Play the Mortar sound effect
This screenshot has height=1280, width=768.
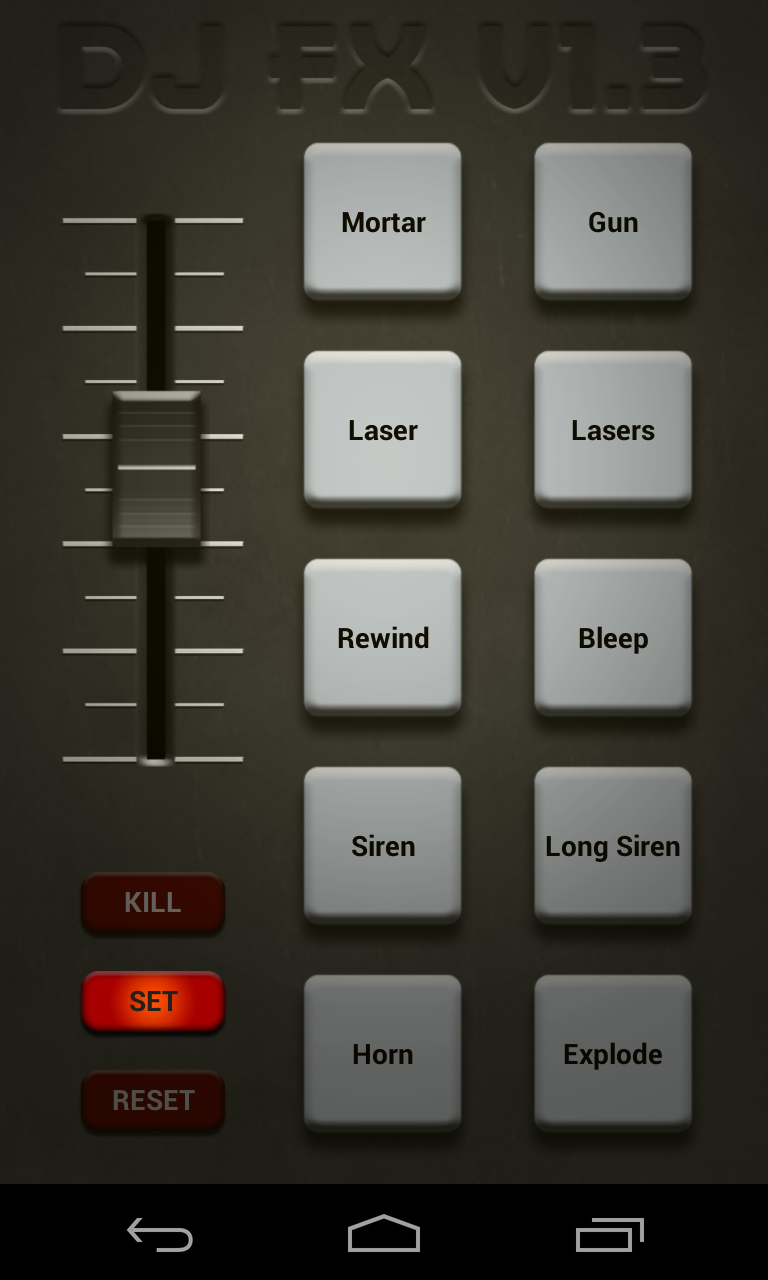[x=383, y=221]
